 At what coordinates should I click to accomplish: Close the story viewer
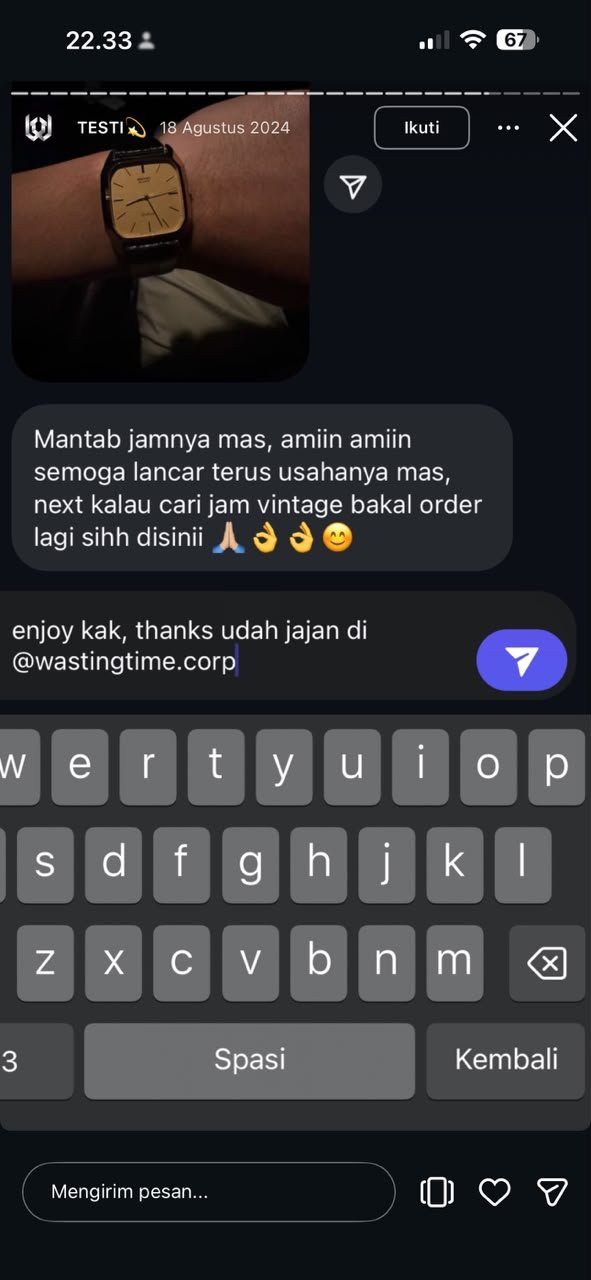point(563,128)
